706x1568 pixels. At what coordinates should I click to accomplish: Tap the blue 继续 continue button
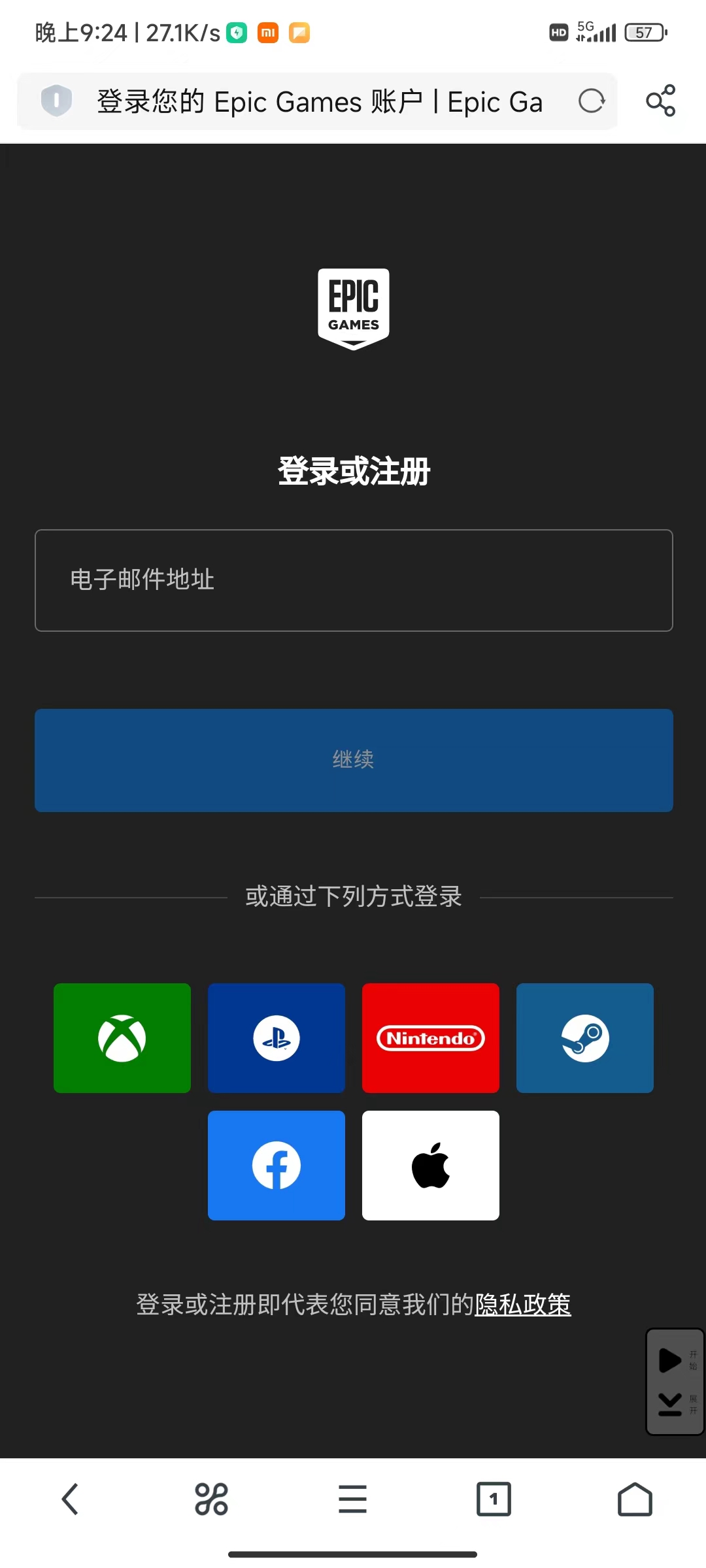coord(354,760)
